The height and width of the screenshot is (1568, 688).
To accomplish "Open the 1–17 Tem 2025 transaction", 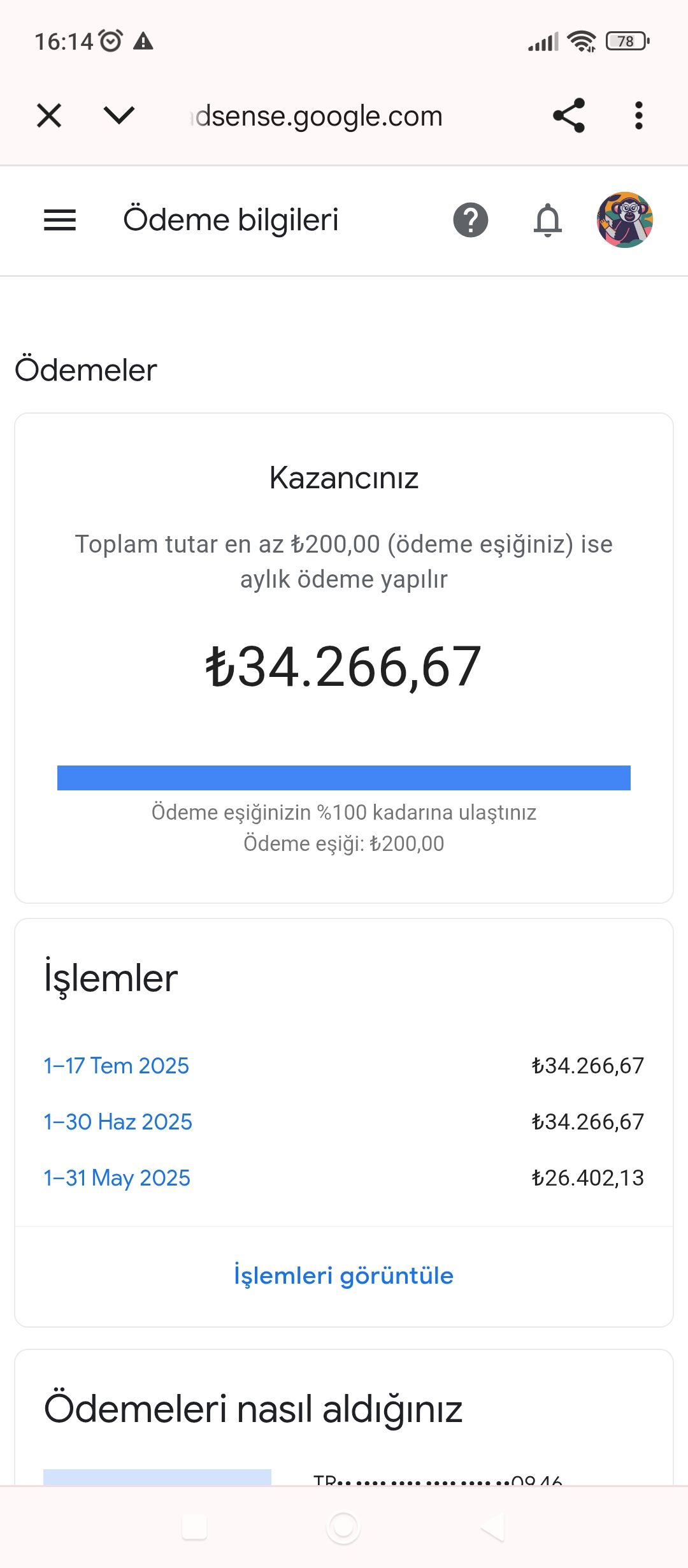I will click(117, 1066).
